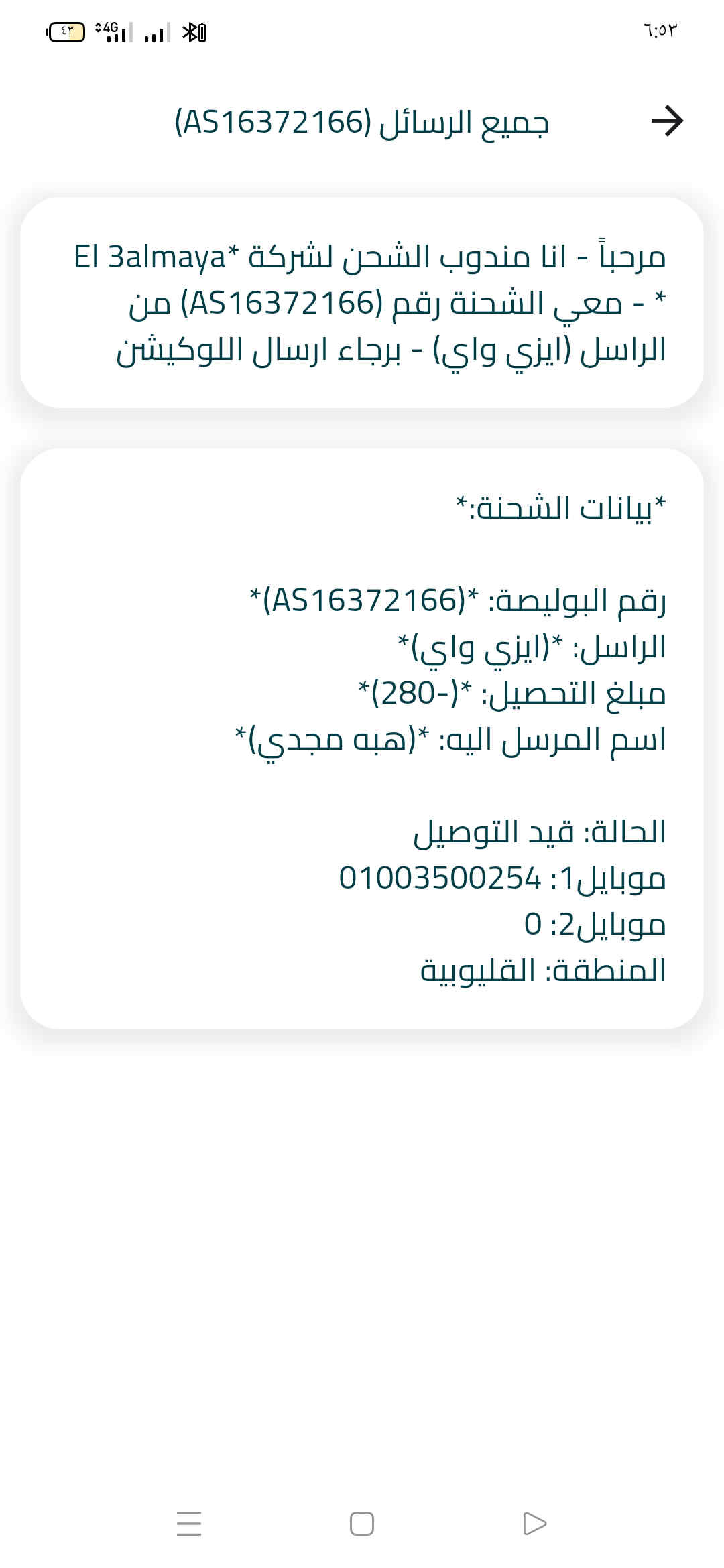This screenshot has width=724, height=1568.
Task: Open recent apps from navigation bar
Action: [189, 1524]
